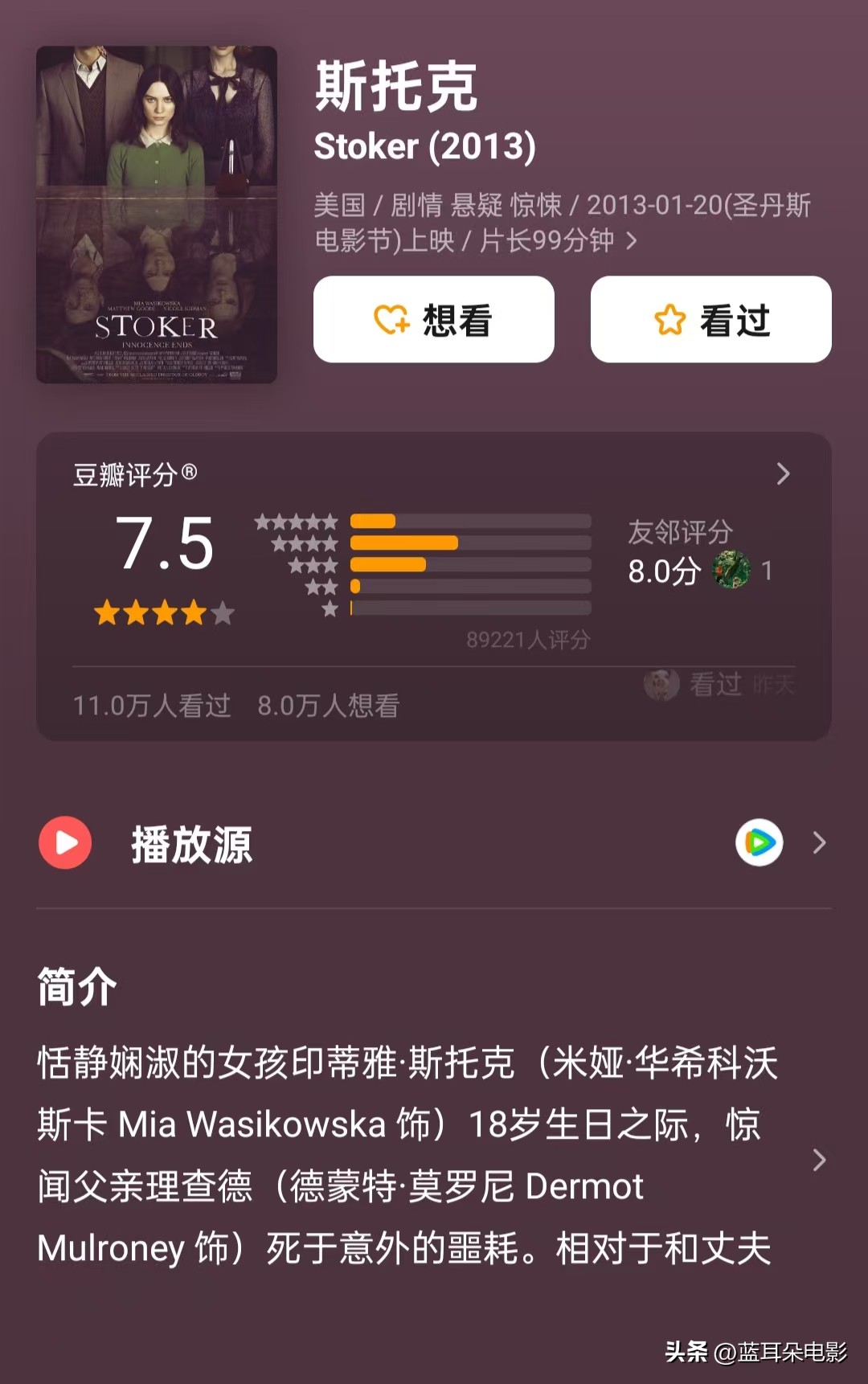Screen dimensions: 868x1384
Task: Open the Tencent Video source icon
Action: 759,842
